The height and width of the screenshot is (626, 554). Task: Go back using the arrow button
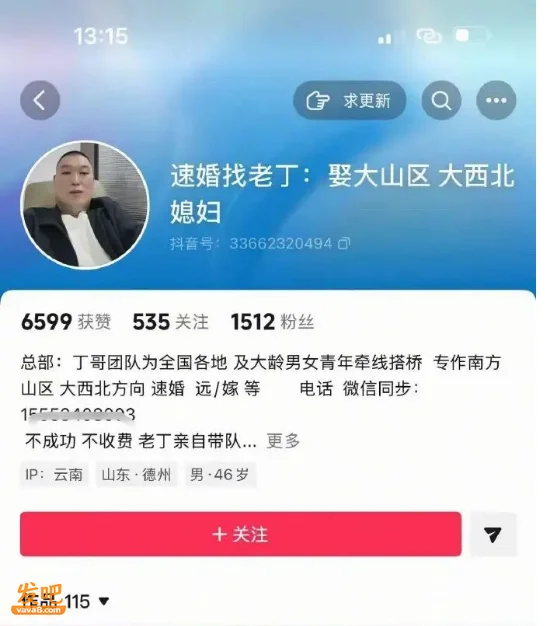point(40,100)
